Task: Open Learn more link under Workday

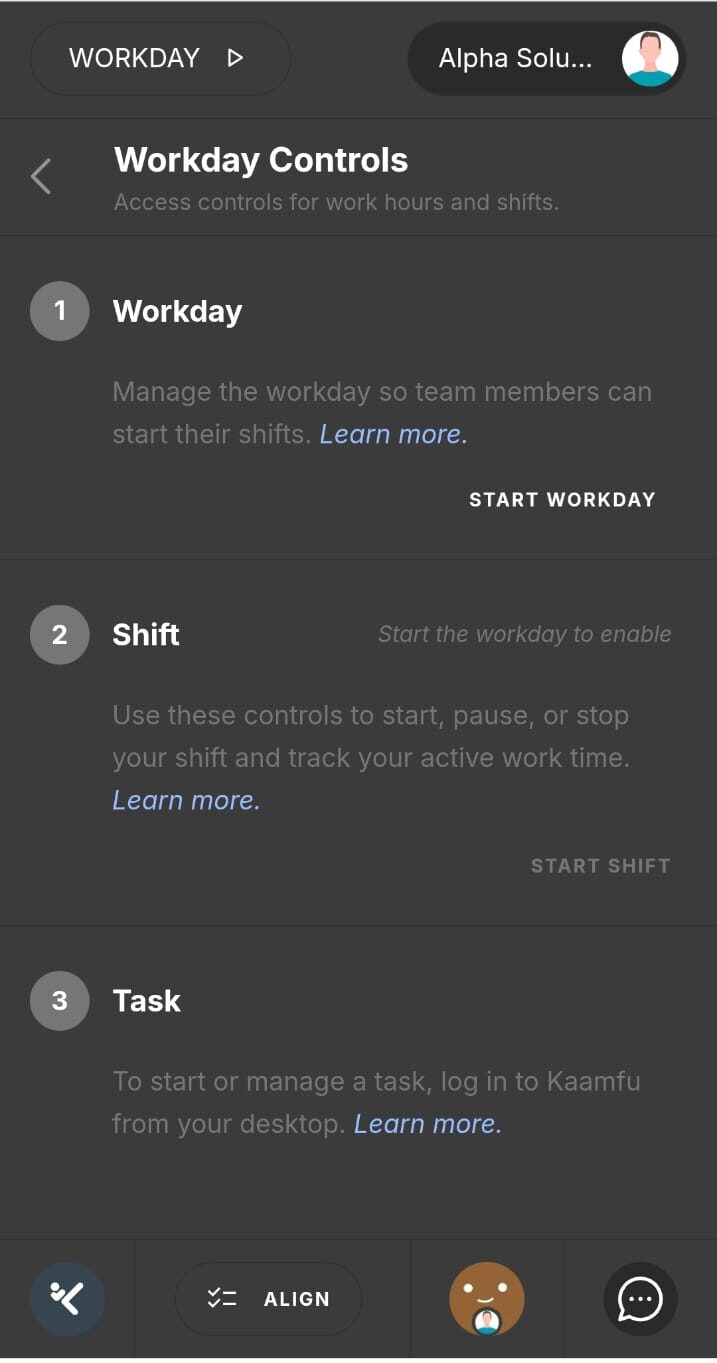Action: tap(393, 434)
